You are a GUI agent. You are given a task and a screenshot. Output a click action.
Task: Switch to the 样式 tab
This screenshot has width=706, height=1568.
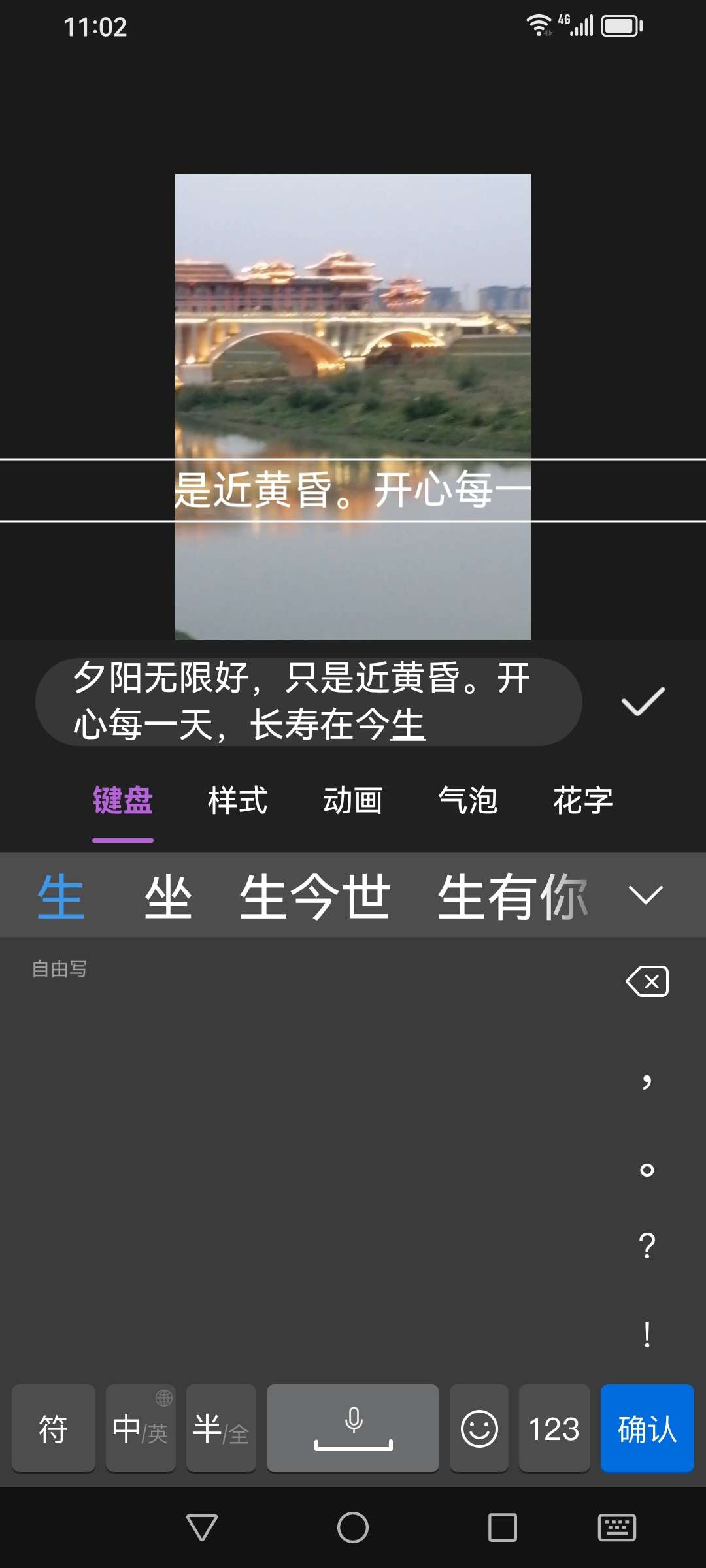(x=237, y=801)
